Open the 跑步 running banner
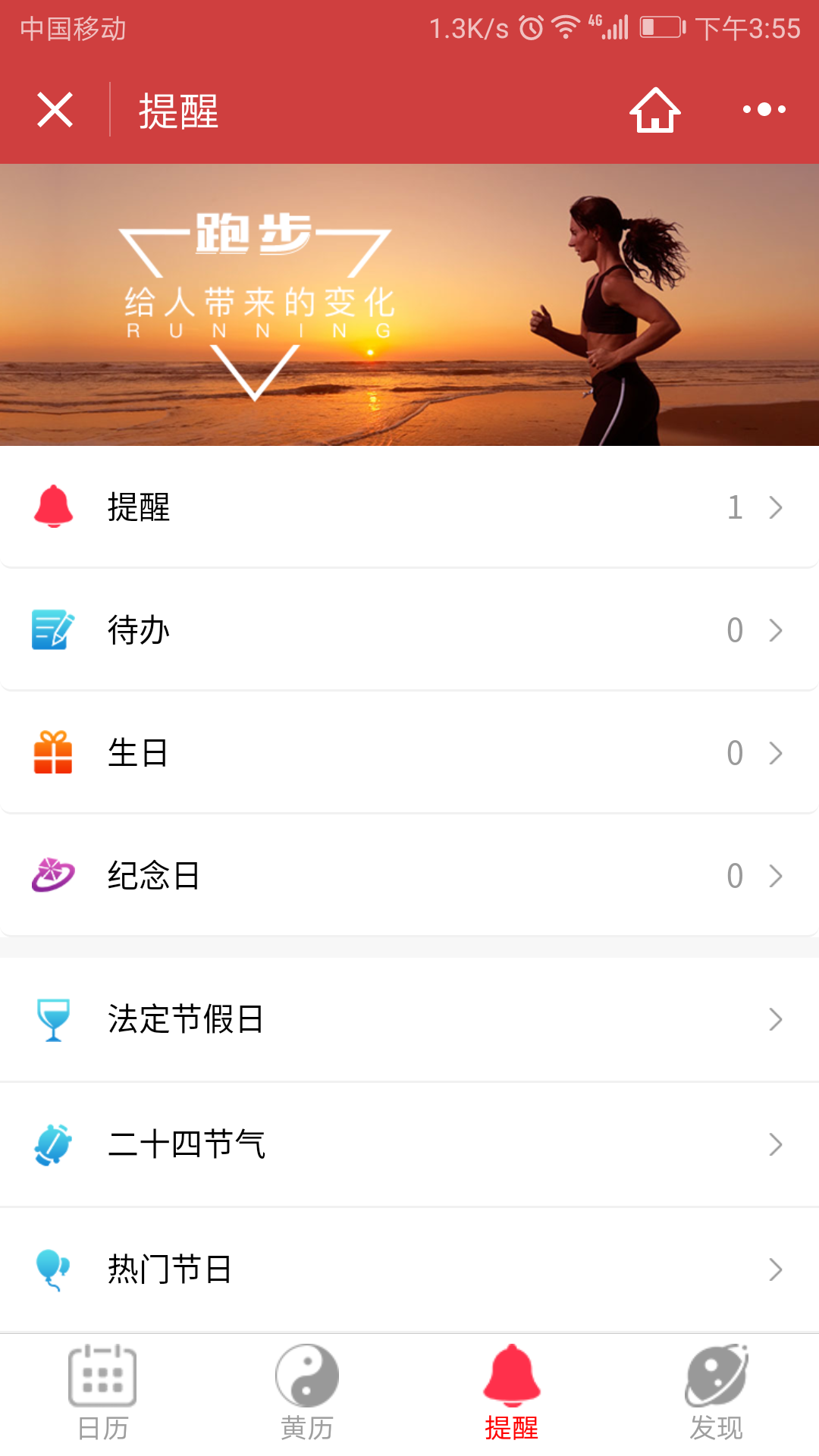The image size is (819, 1456). [409, 305]
